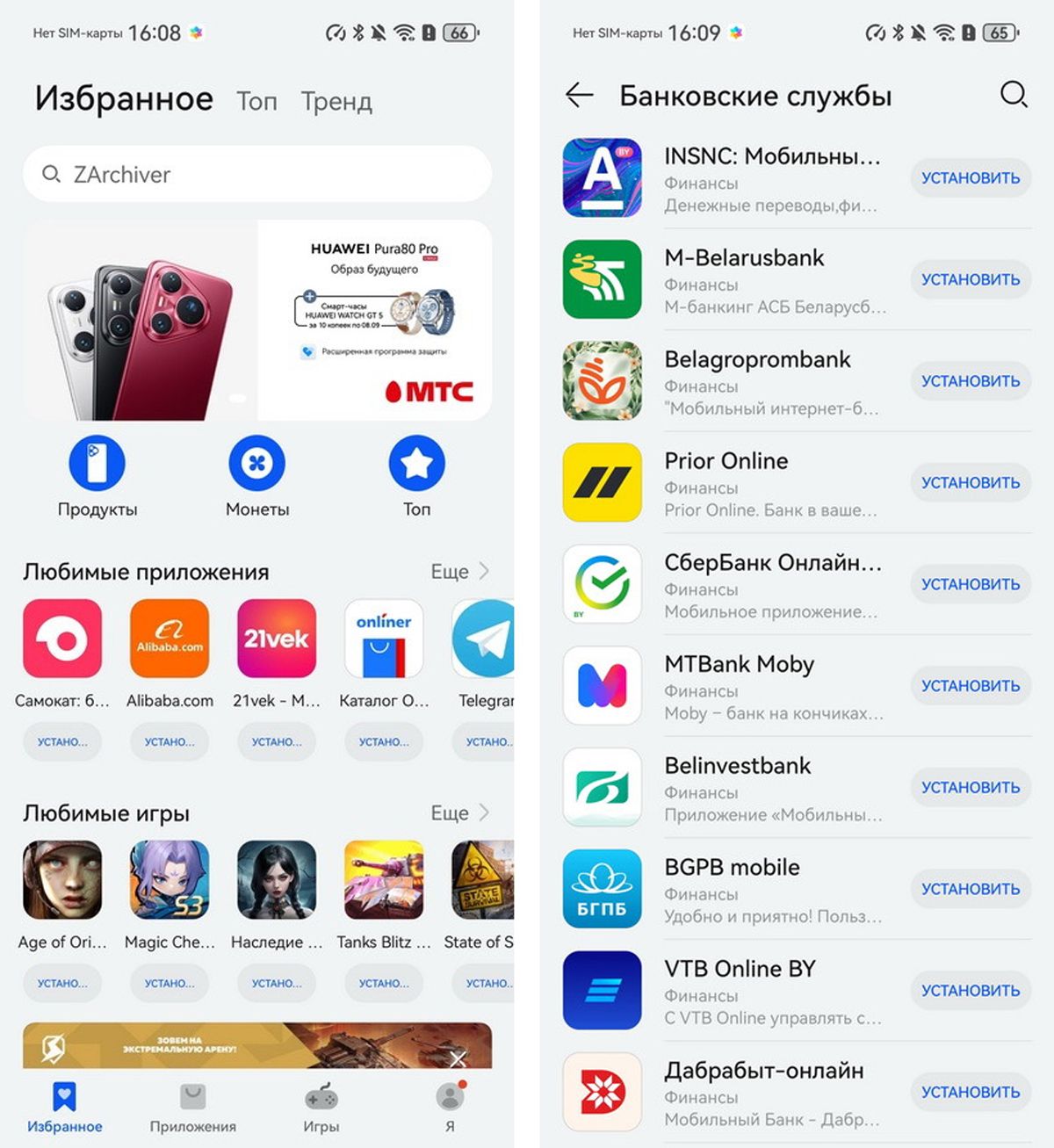Install Prior Online
The width and height of the screenshot is (1054, 1148).
(x=970, y=482)
